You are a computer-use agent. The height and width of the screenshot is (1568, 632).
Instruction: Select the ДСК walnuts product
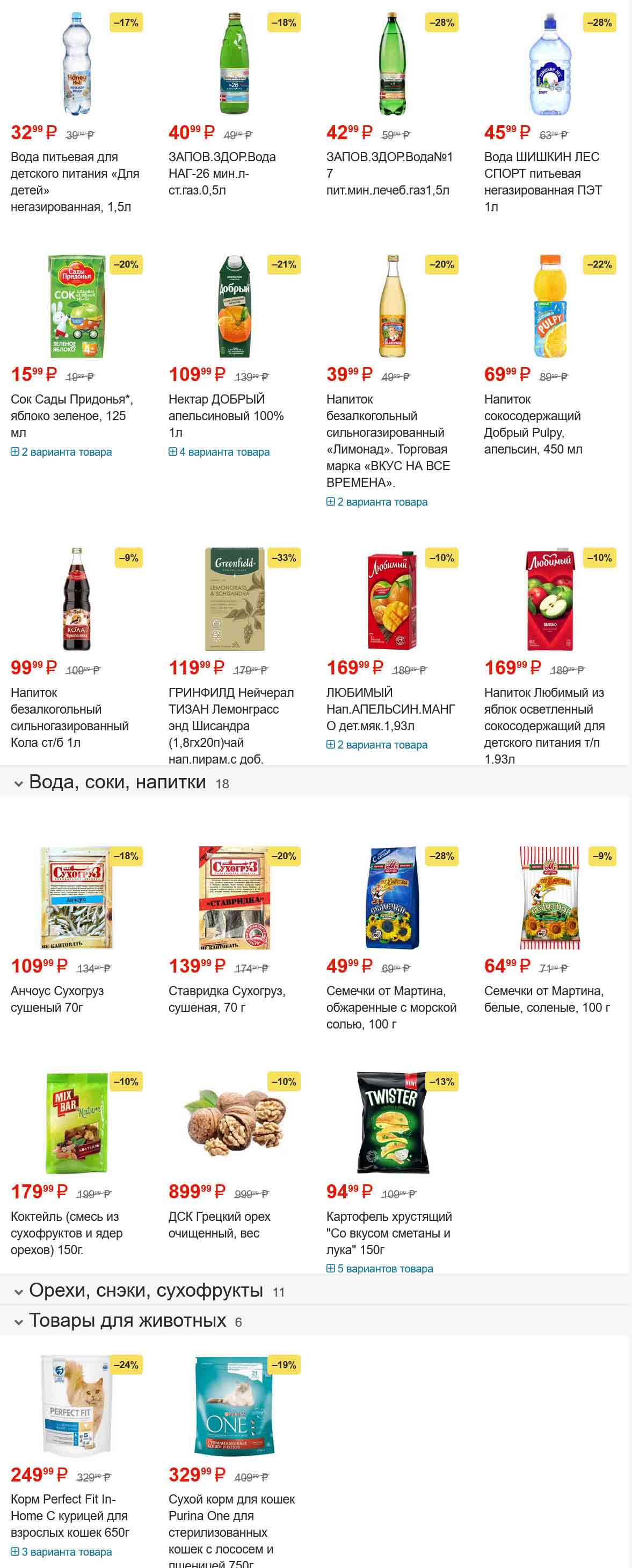(x=234, y=1123)
